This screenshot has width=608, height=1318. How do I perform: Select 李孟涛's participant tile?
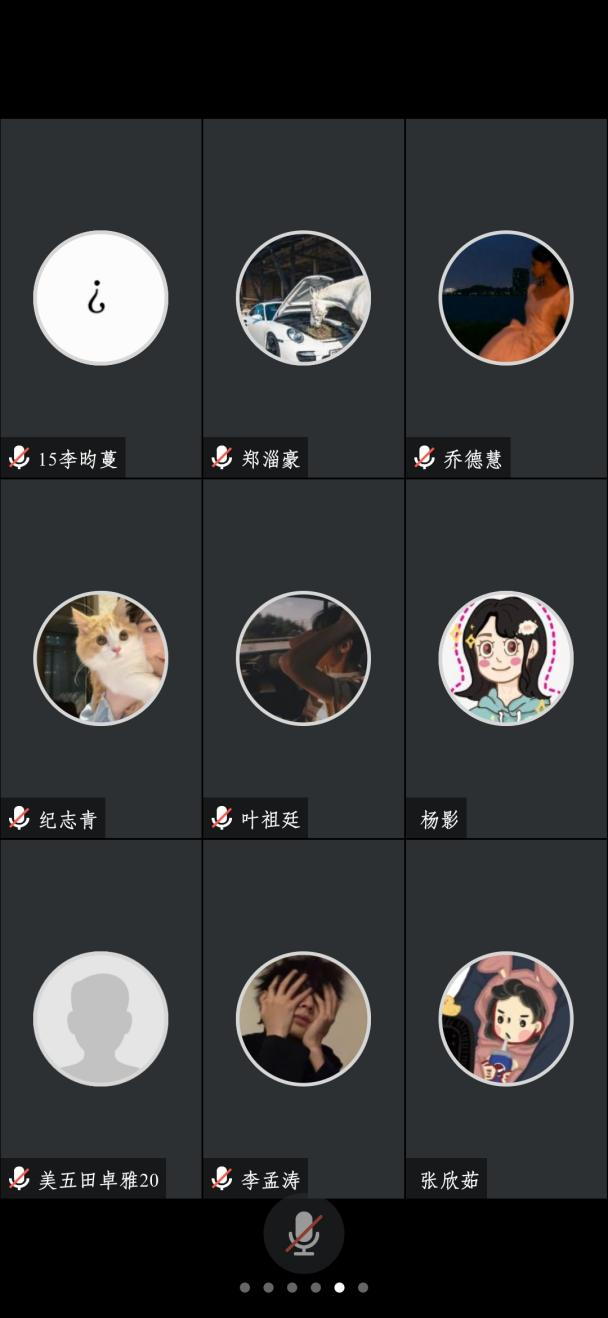point(303,1018)
